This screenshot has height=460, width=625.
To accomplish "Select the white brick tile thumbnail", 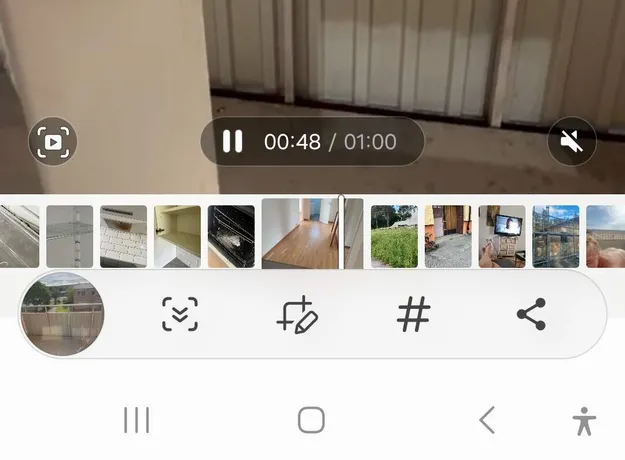I will tap(123, 236).
